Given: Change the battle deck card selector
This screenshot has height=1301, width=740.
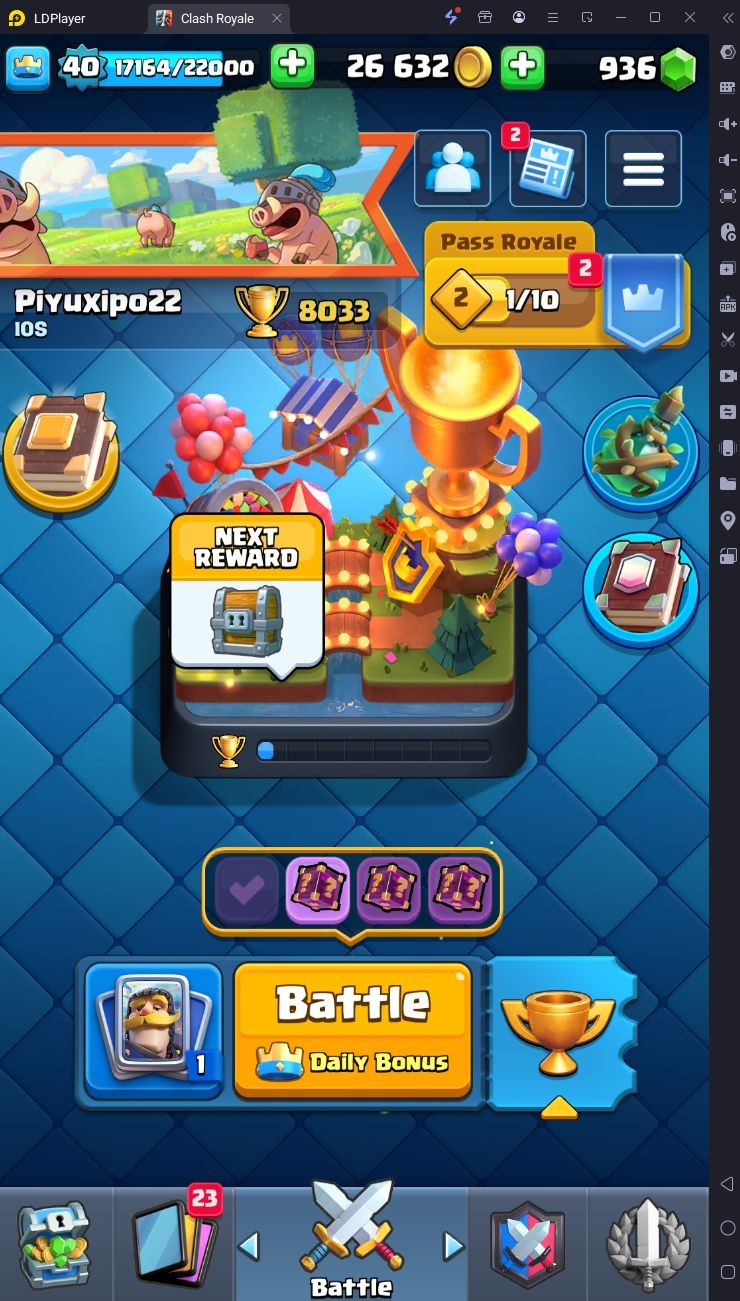Looking at the screenshot, I should 154,1030.
